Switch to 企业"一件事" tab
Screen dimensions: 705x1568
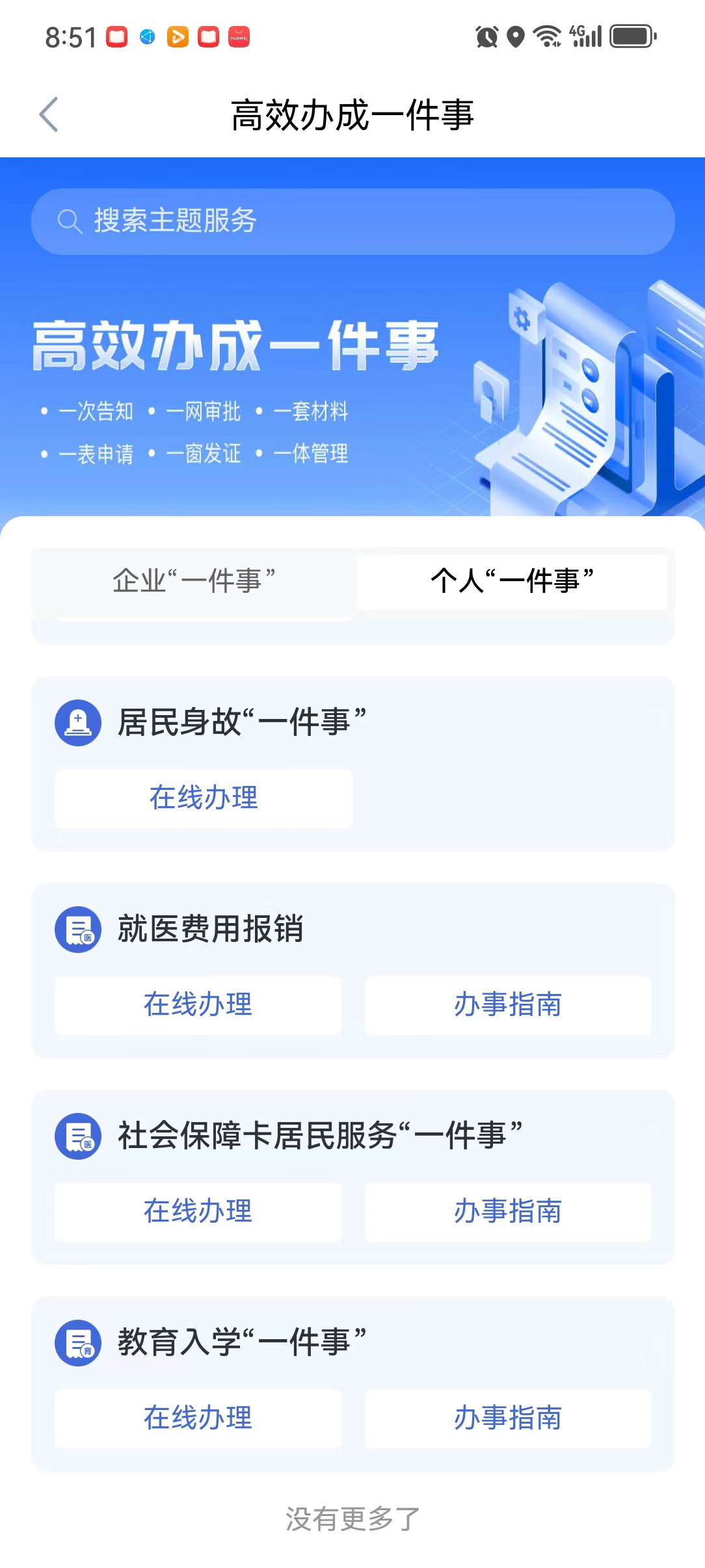[194, 581]
